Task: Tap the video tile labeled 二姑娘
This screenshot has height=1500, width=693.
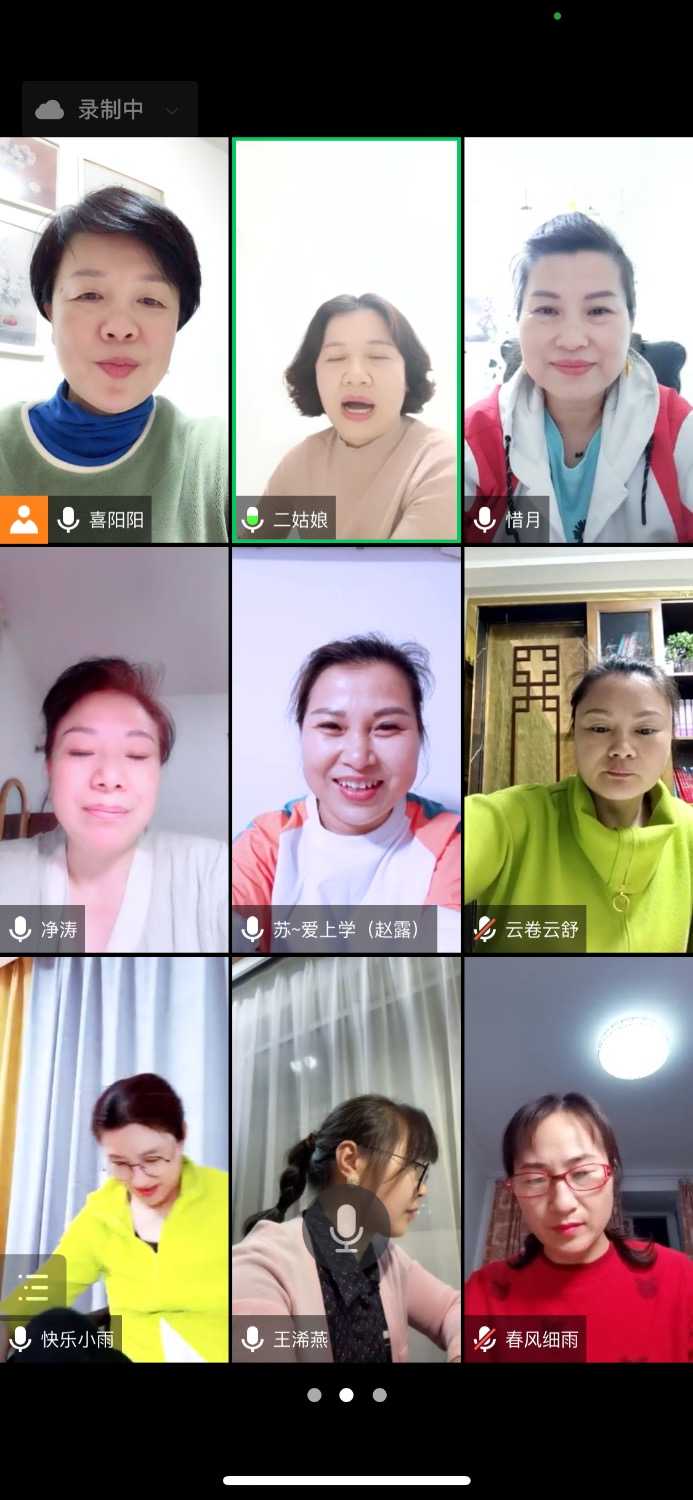Action: 346,340
